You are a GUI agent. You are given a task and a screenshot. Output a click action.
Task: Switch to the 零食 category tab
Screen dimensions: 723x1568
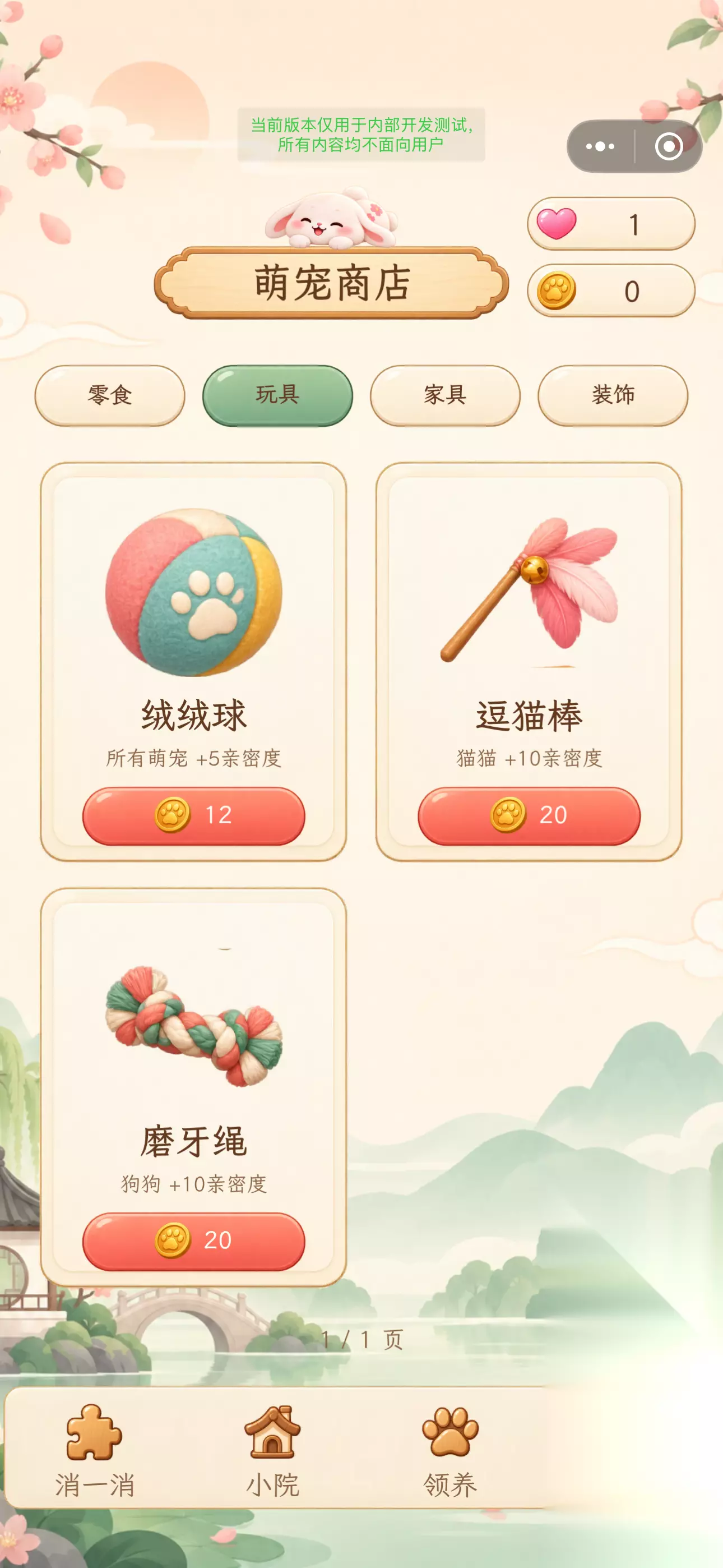(109, 395)
